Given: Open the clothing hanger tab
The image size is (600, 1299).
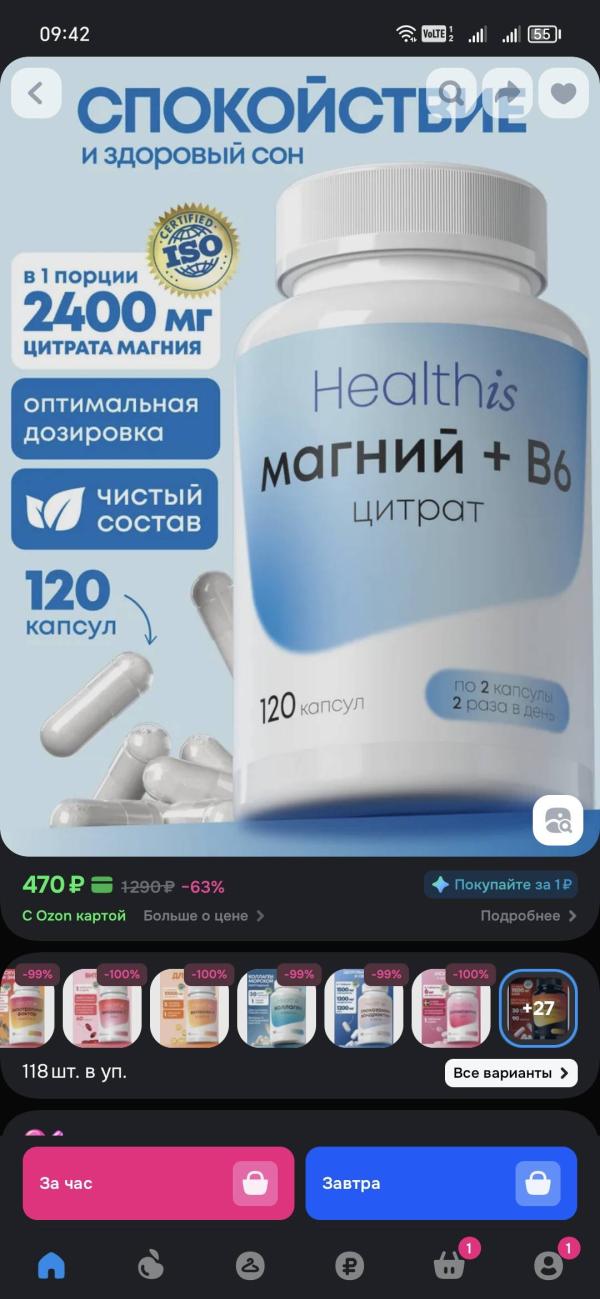Looking at the screenshot, I should click(250, 1265).
